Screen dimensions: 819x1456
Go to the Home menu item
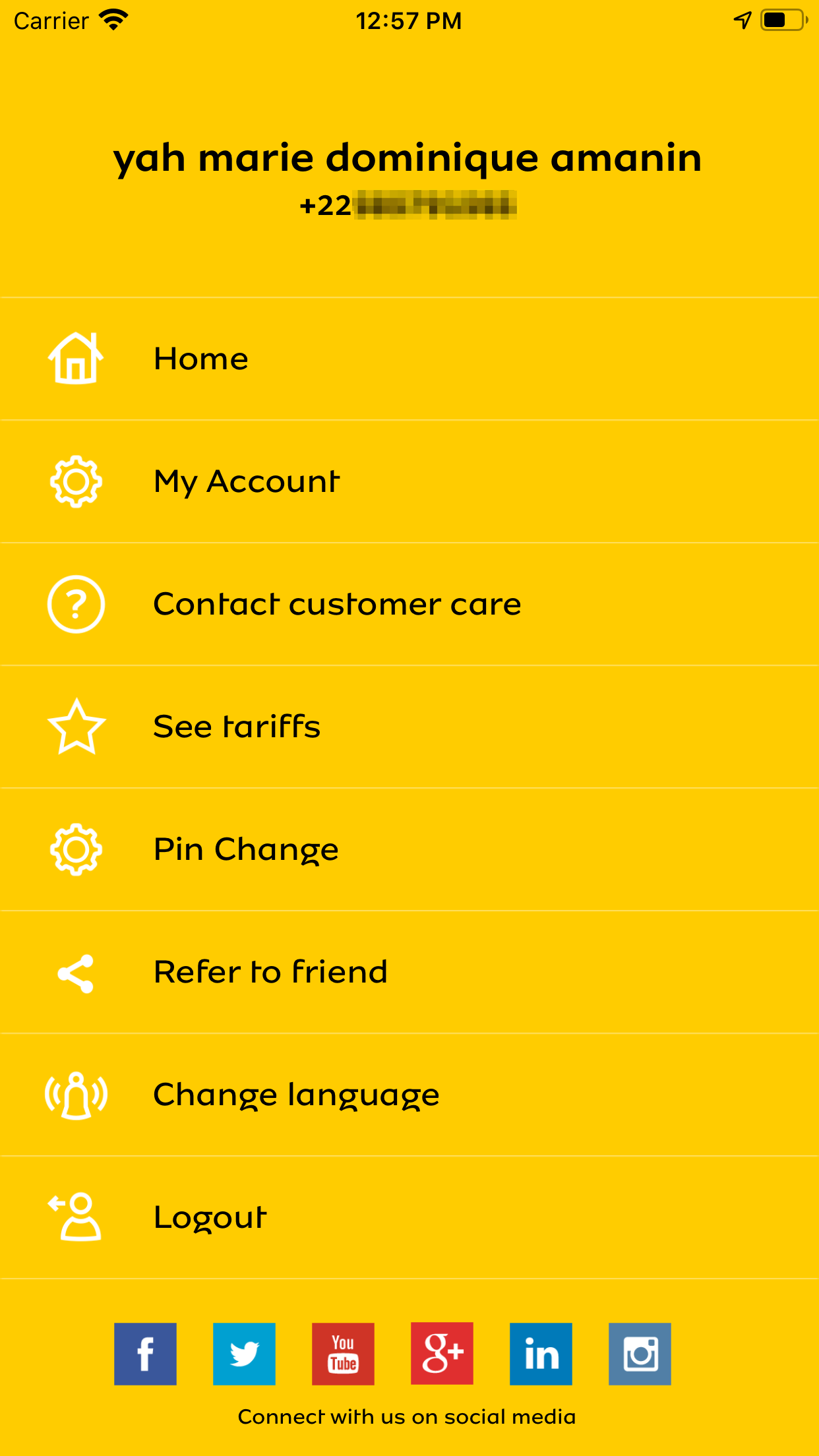click(409, 359)
